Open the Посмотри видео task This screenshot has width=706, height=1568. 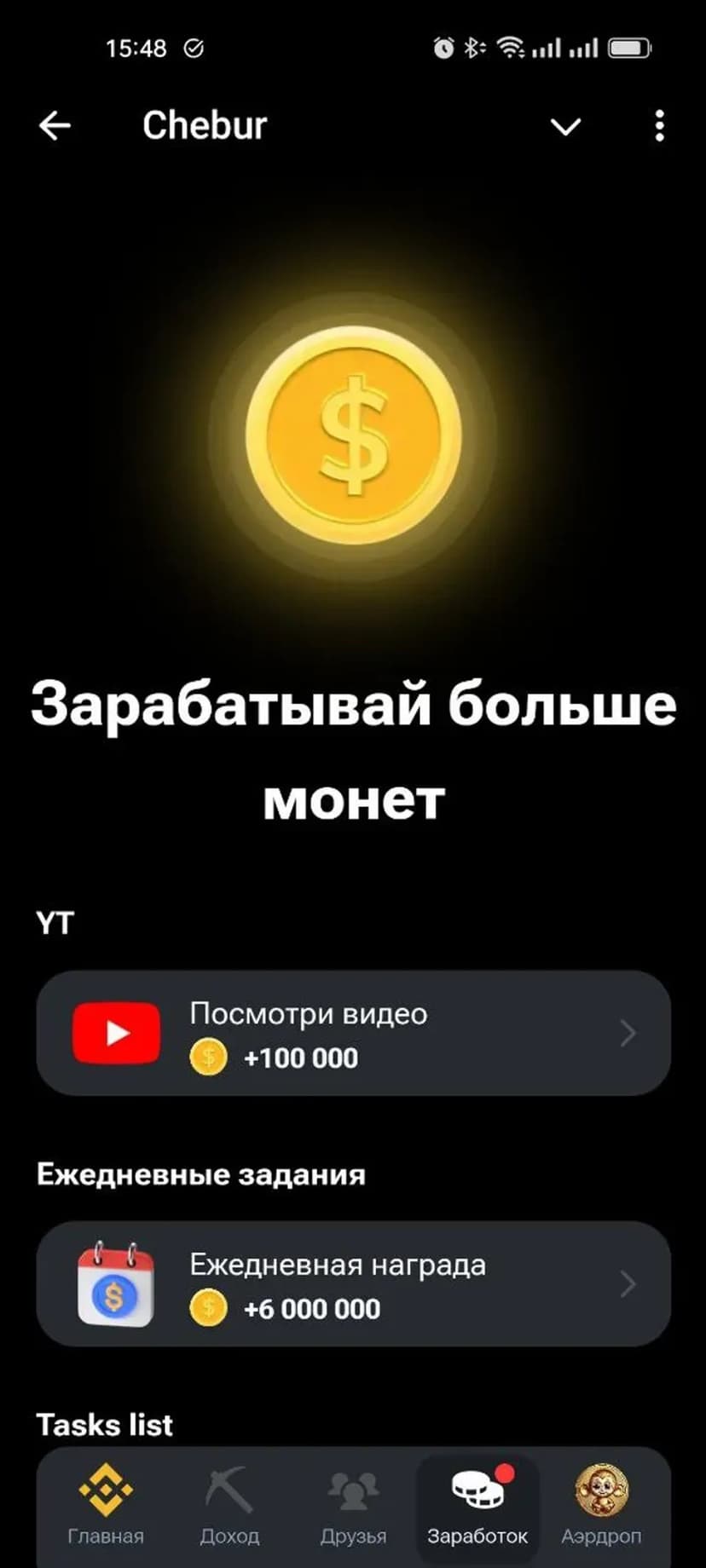pyautogui.click(x=353, y=1033)
